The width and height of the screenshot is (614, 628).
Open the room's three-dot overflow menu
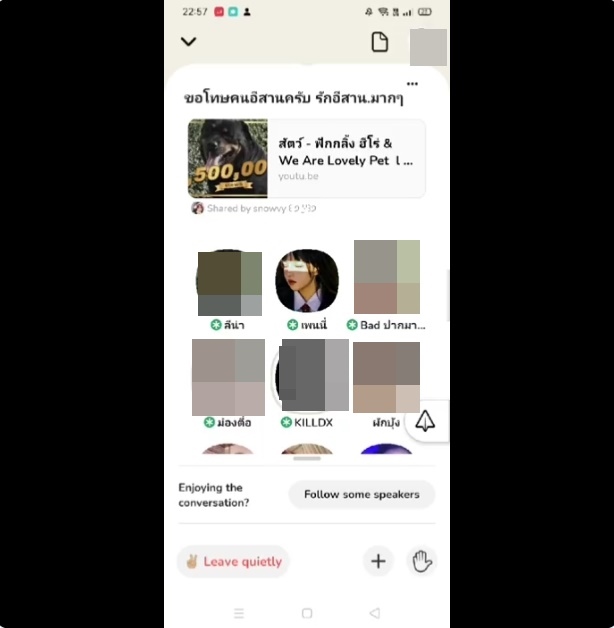pos(412,84)
